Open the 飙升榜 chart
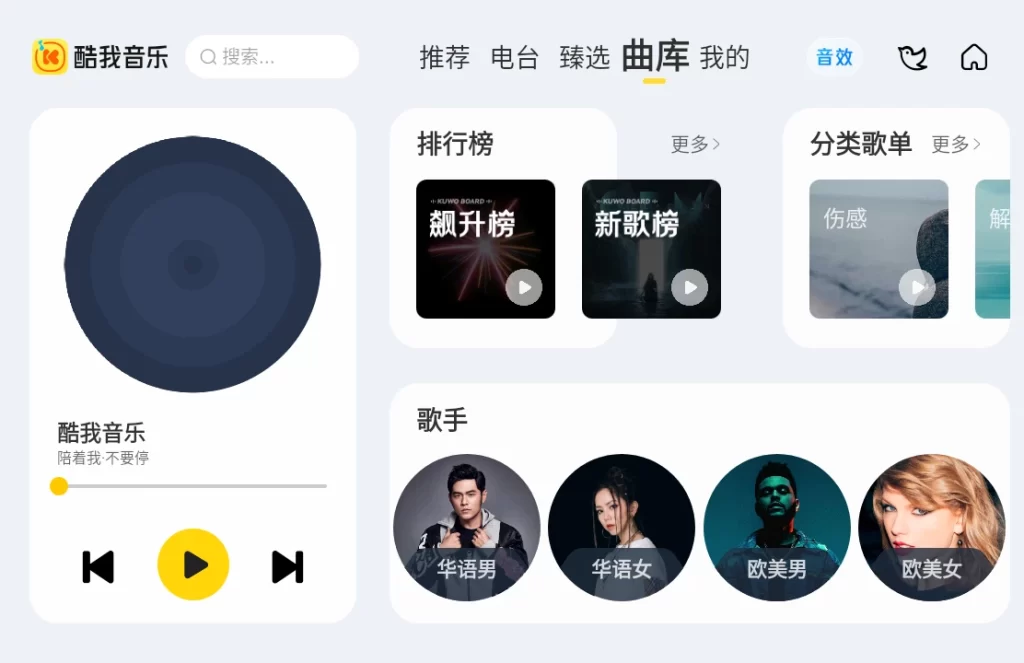The image size is (1024, 663). 485,249
